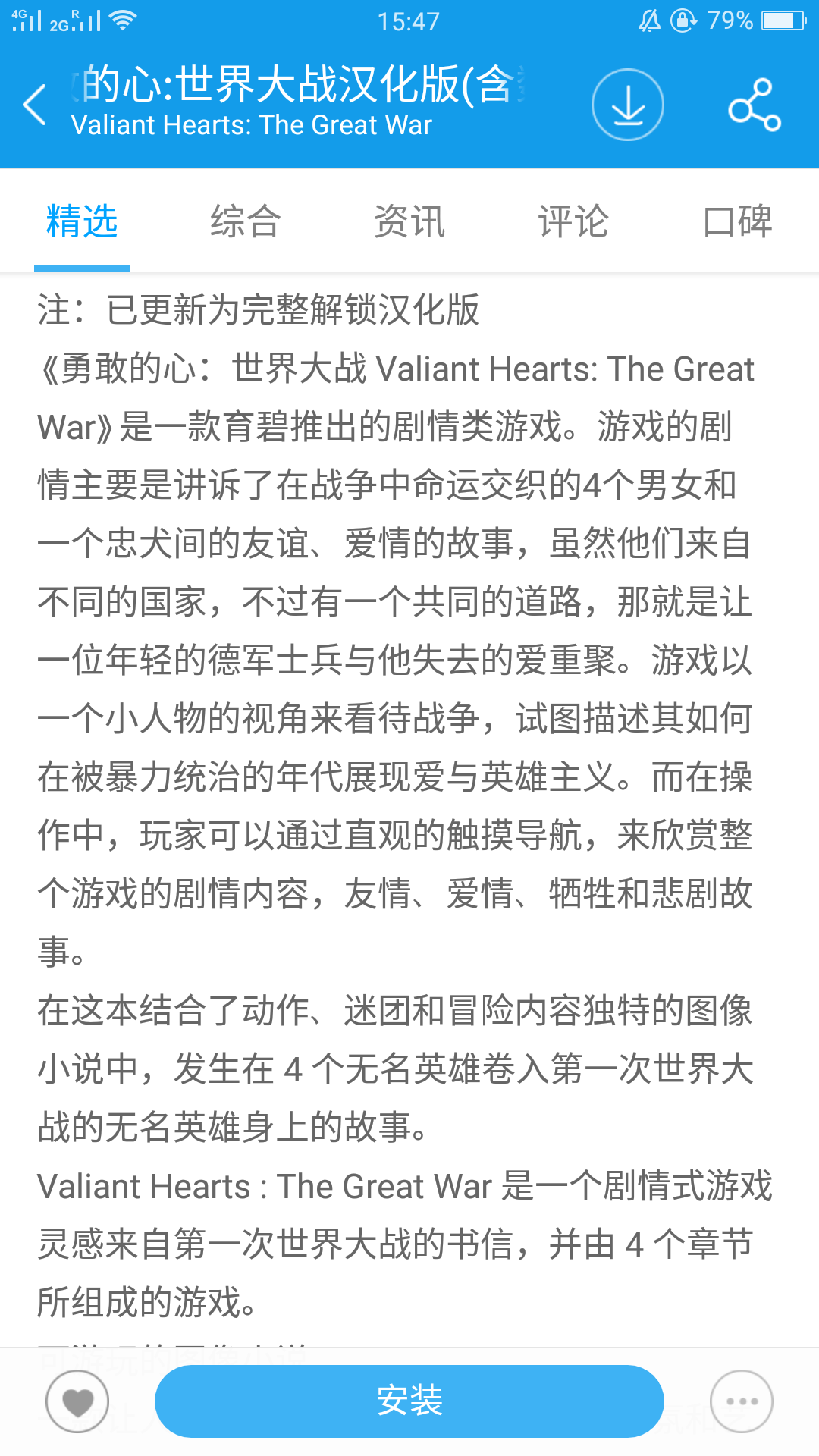Screen dimensions: 819x1456
Task: Favorite this game with the heart icon
Action: (77, 1401)
